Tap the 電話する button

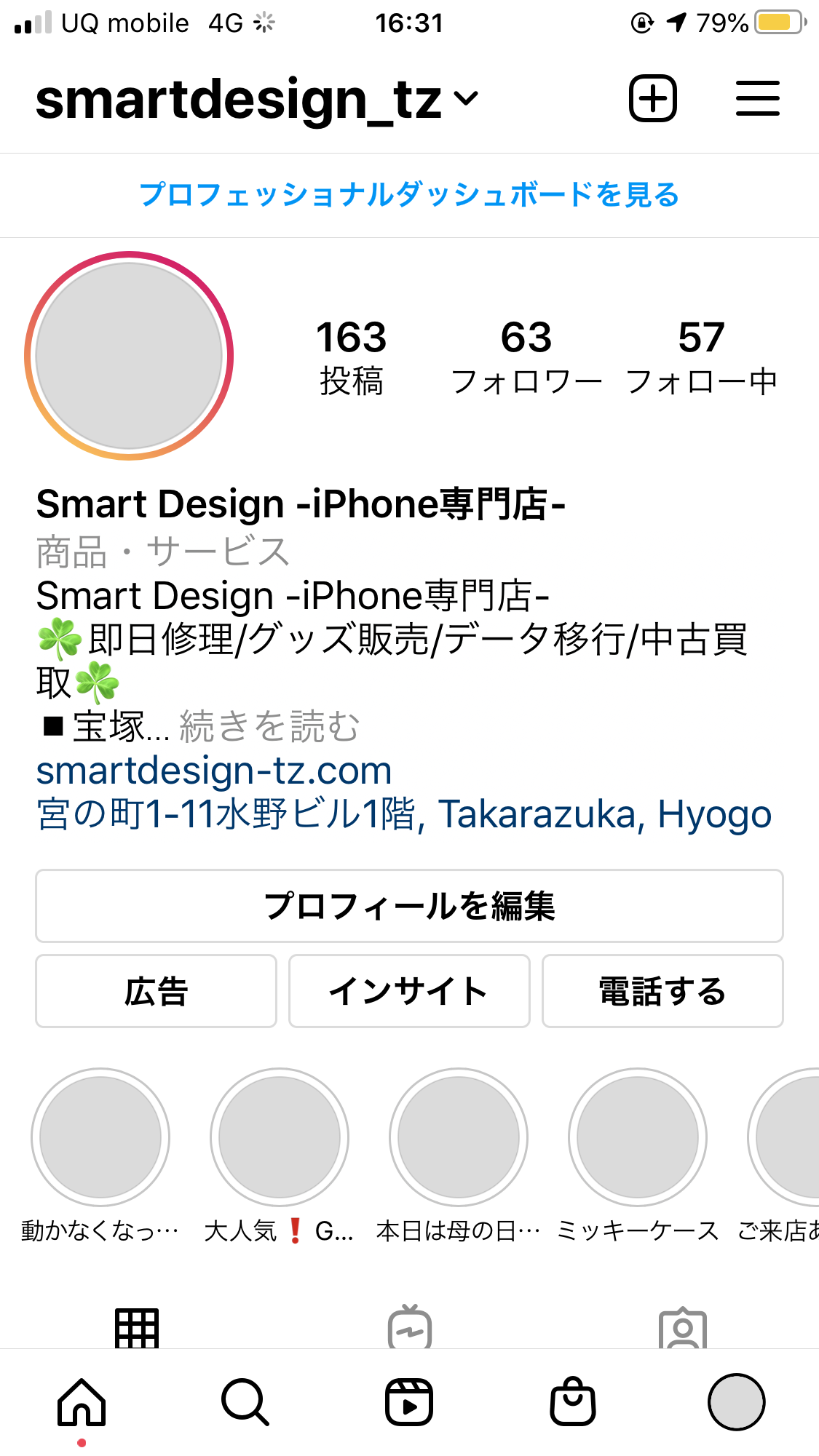(x=662, y=991)
